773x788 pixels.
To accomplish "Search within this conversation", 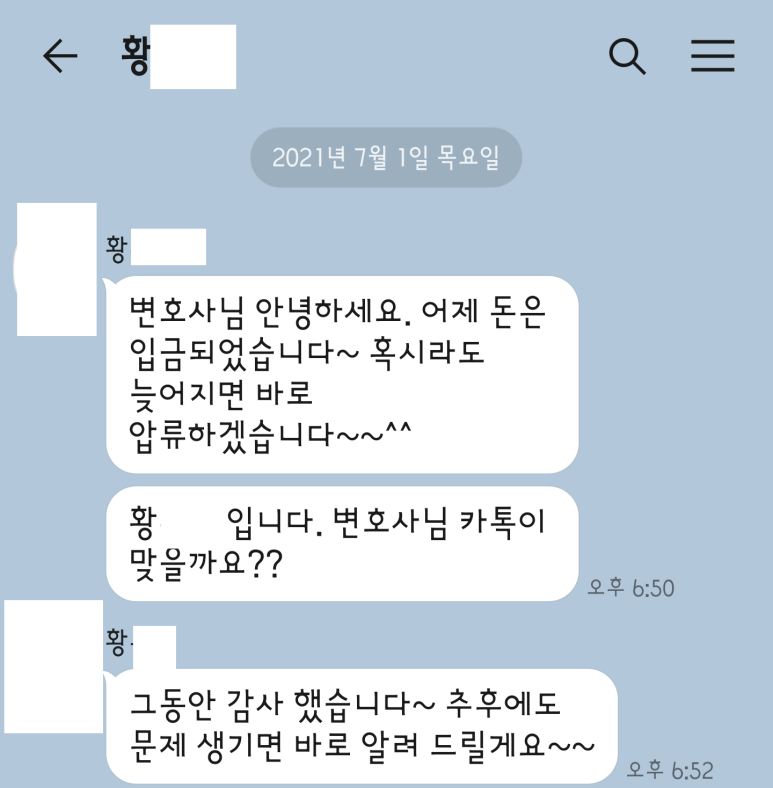I will click(x=627, y=56).
